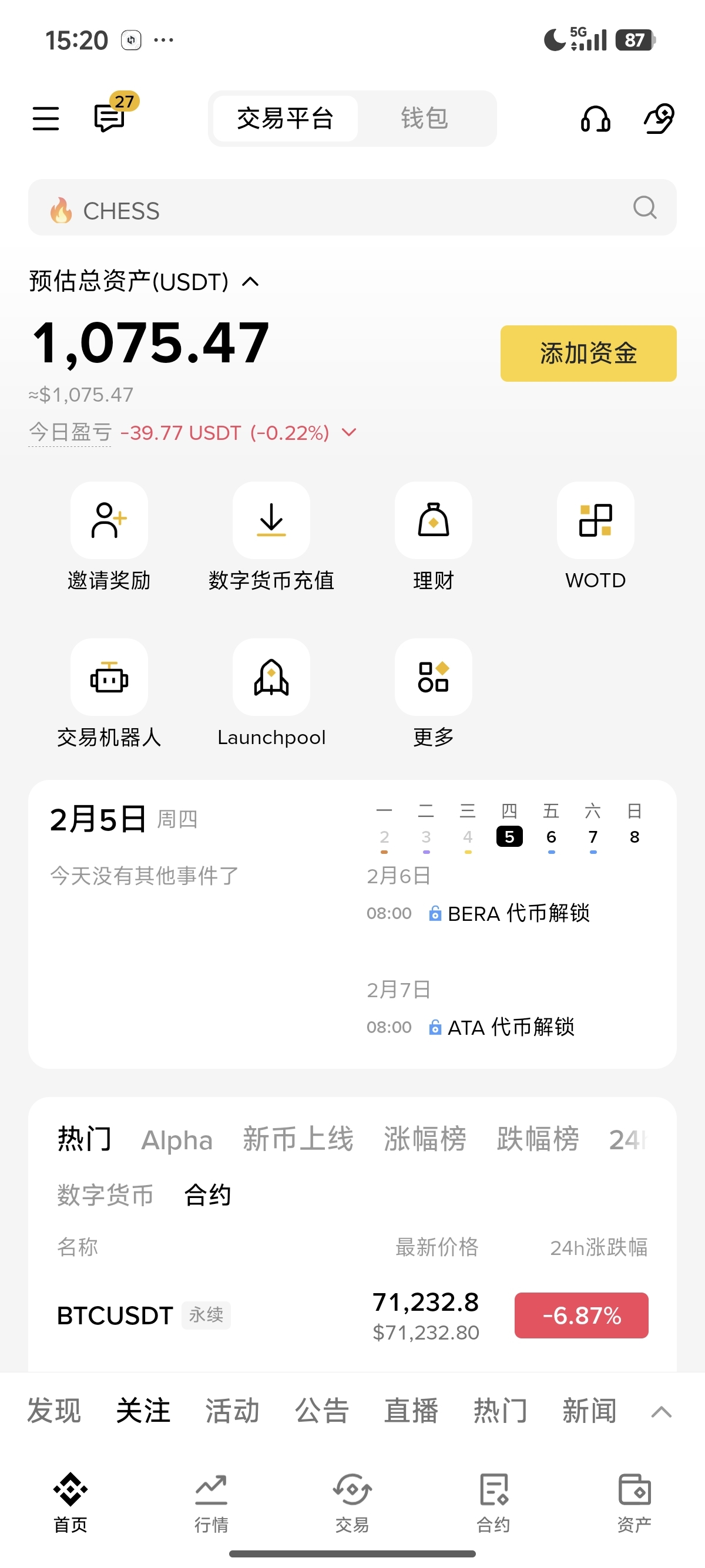Open the hamburger side menu
This screenshot has width=705, height=1568.
coord(46,118)
